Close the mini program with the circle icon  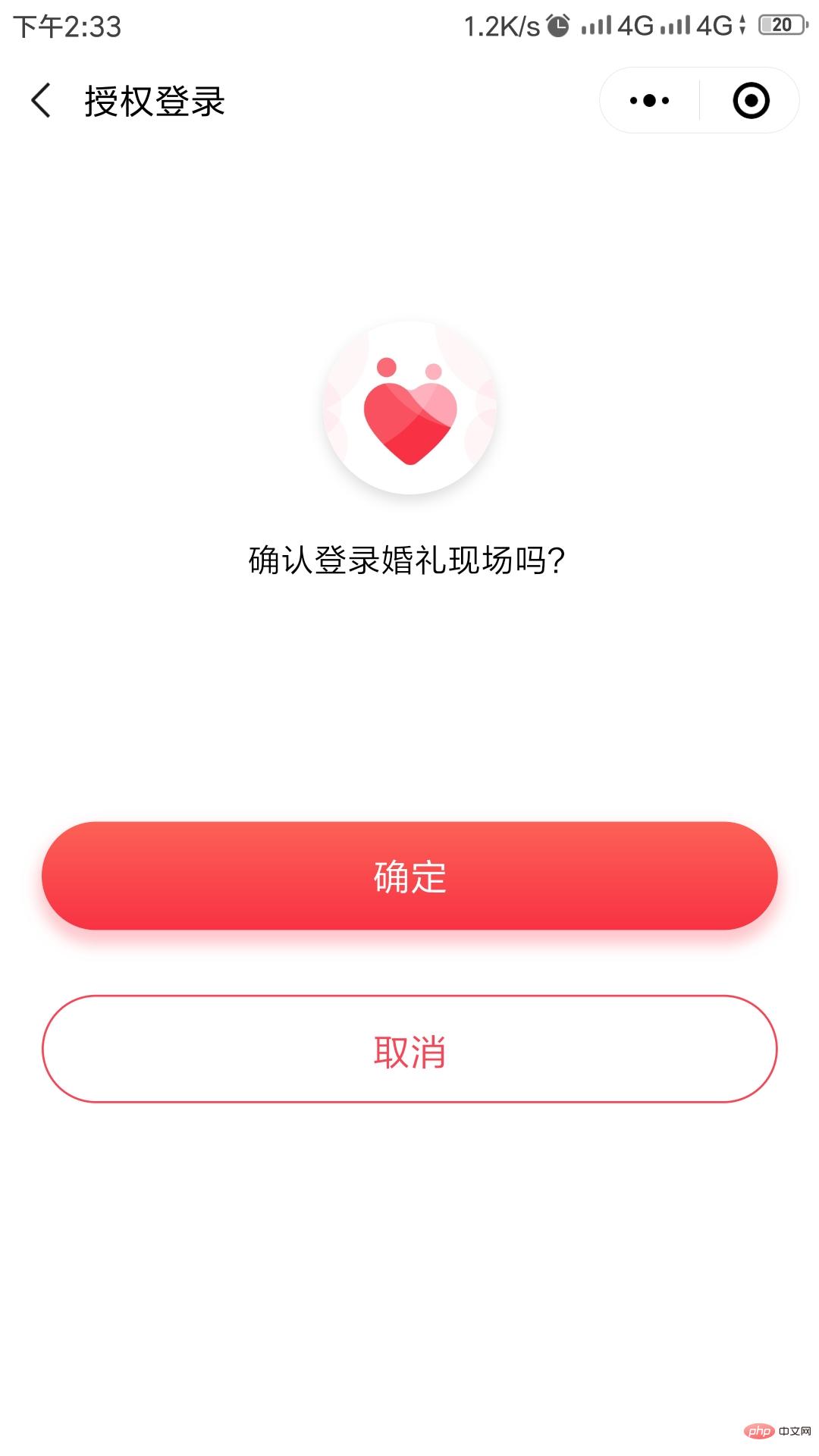751,101
